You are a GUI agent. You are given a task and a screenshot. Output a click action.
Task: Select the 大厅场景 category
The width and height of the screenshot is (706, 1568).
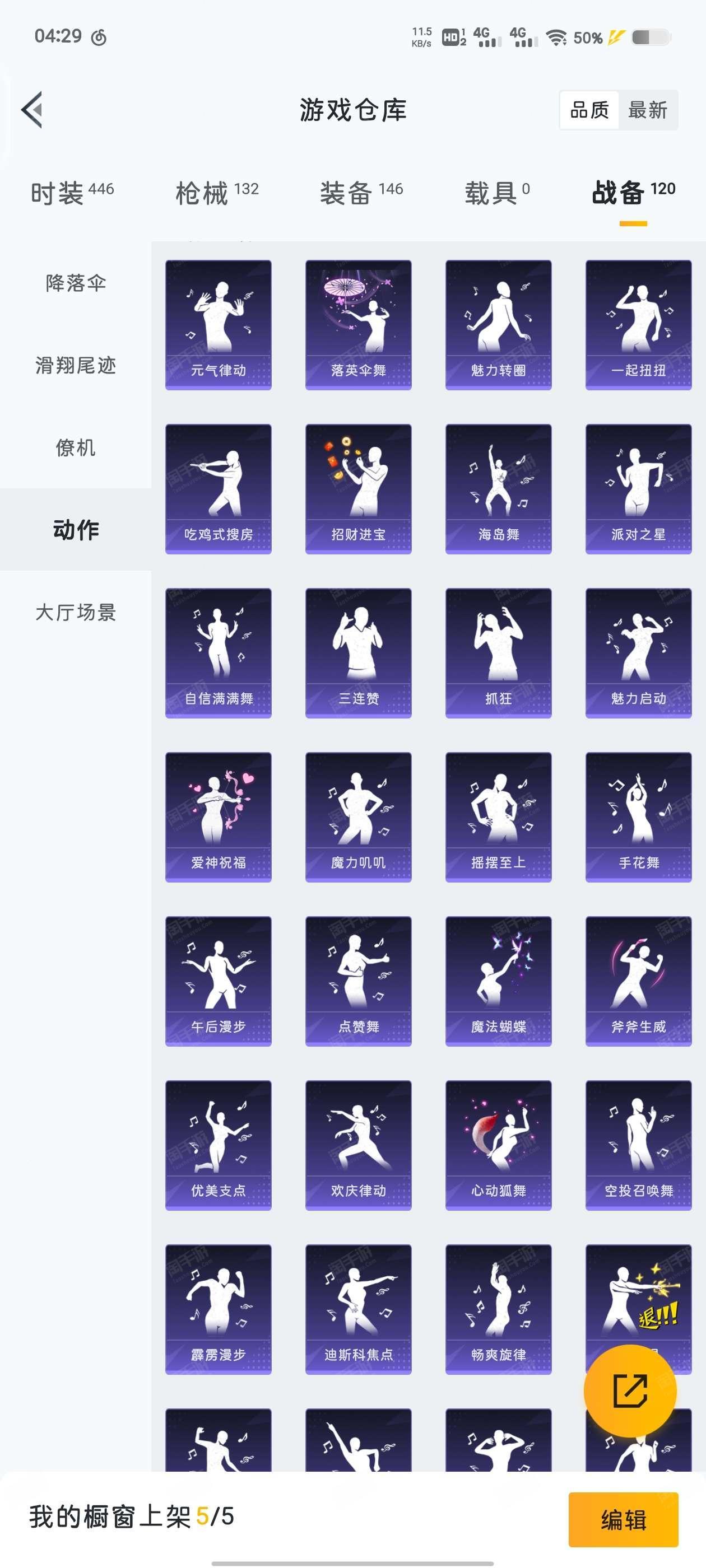(x=76, y=612)
